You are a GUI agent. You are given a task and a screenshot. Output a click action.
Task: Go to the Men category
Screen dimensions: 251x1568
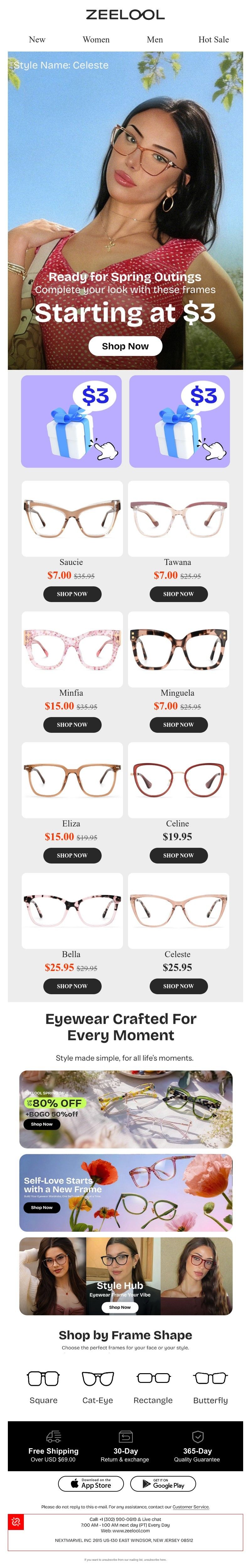[x=154, y=40]
